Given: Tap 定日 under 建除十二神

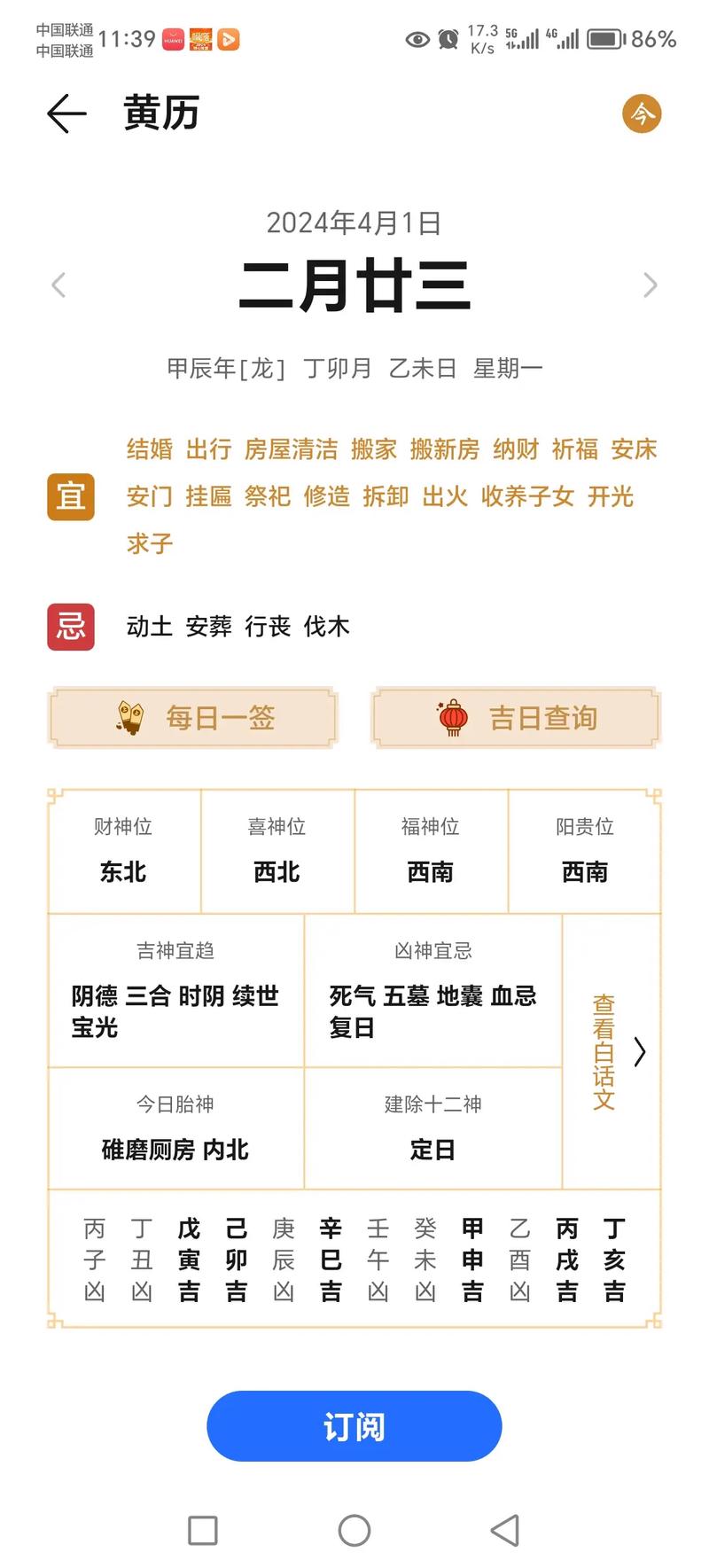Looking at the screenshot, I should (x=432, y=1150).
